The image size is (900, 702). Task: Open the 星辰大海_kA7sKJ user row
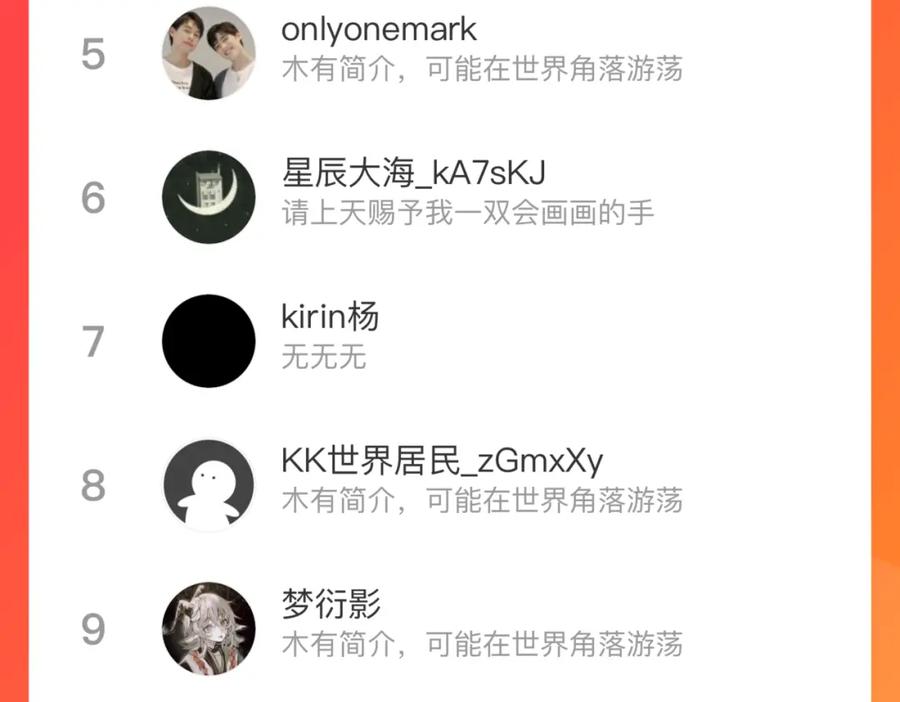pyautogui.click(x=450, y=196)
